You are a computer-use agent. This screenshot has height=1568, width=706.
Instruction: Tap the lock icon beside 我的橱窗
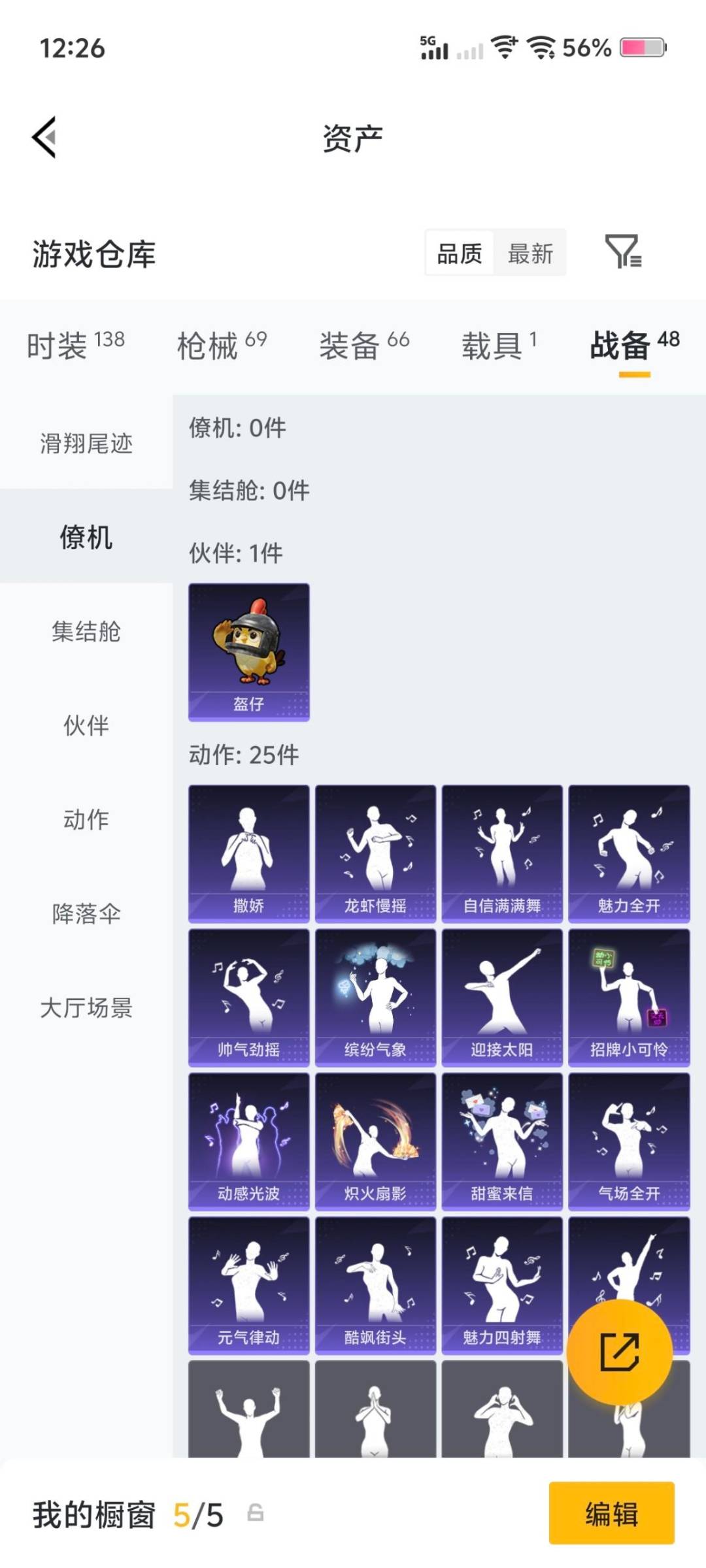254,1514
